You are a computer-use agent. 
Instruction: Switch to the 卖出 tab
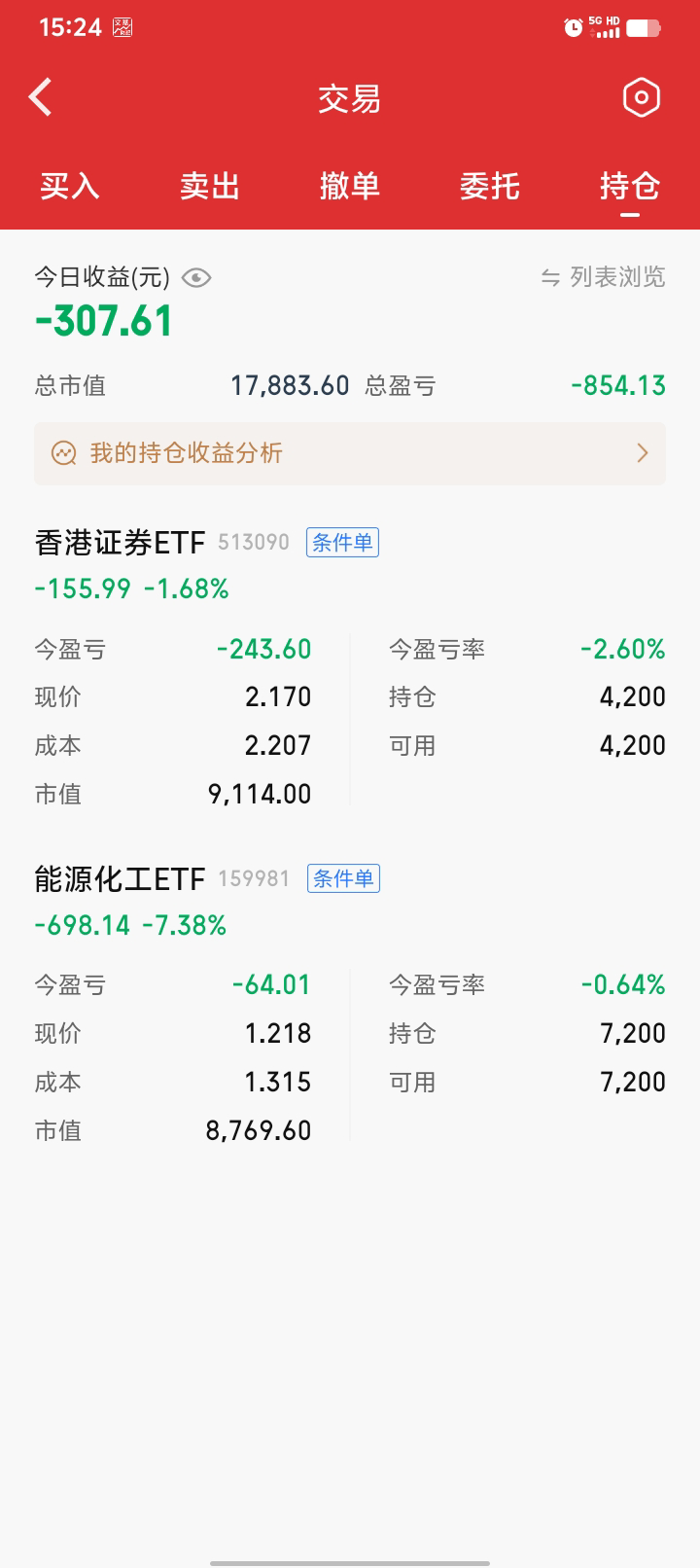point(210,186)
